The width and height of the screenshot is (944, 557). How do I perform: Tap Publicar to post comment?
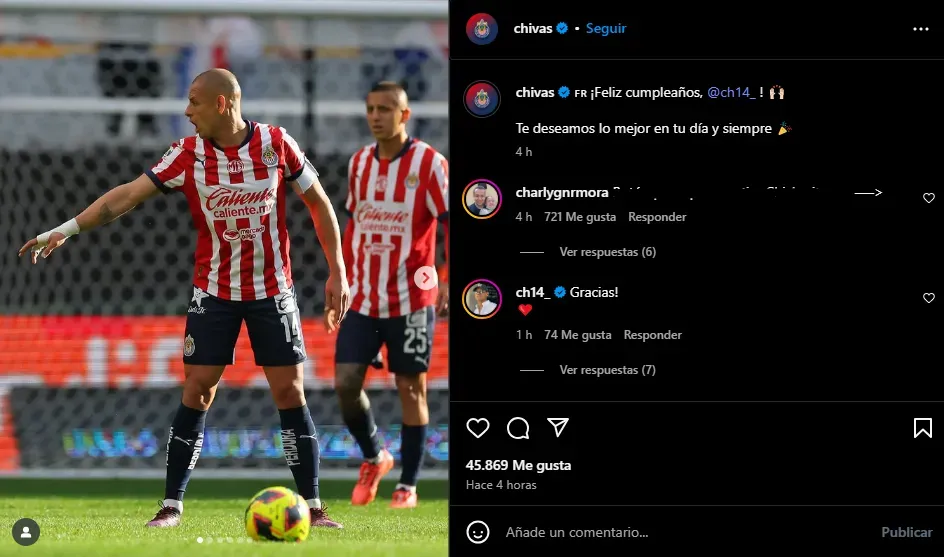tap(906, 532)
